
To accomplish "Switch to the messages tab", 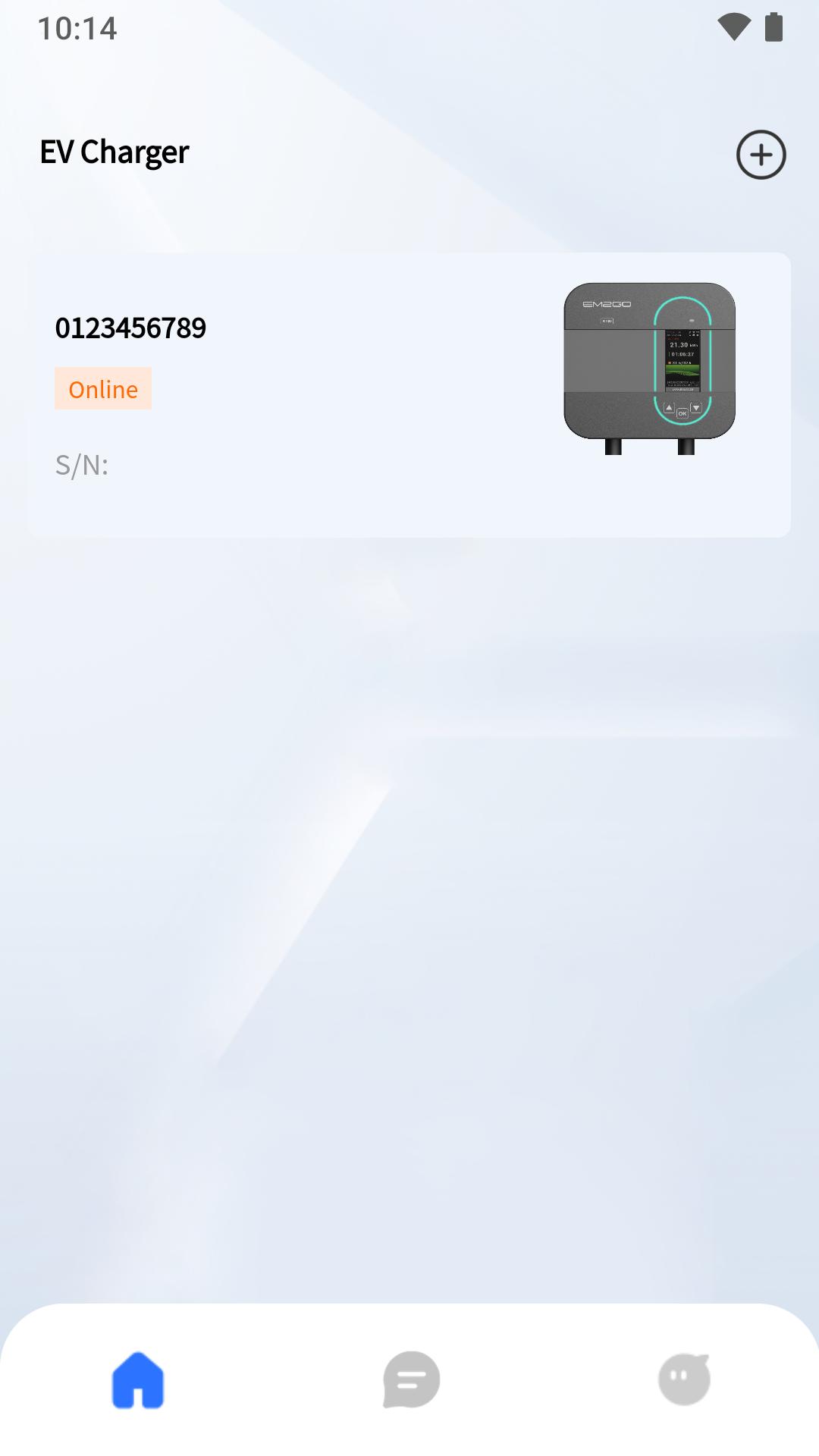I will 411,1380.
